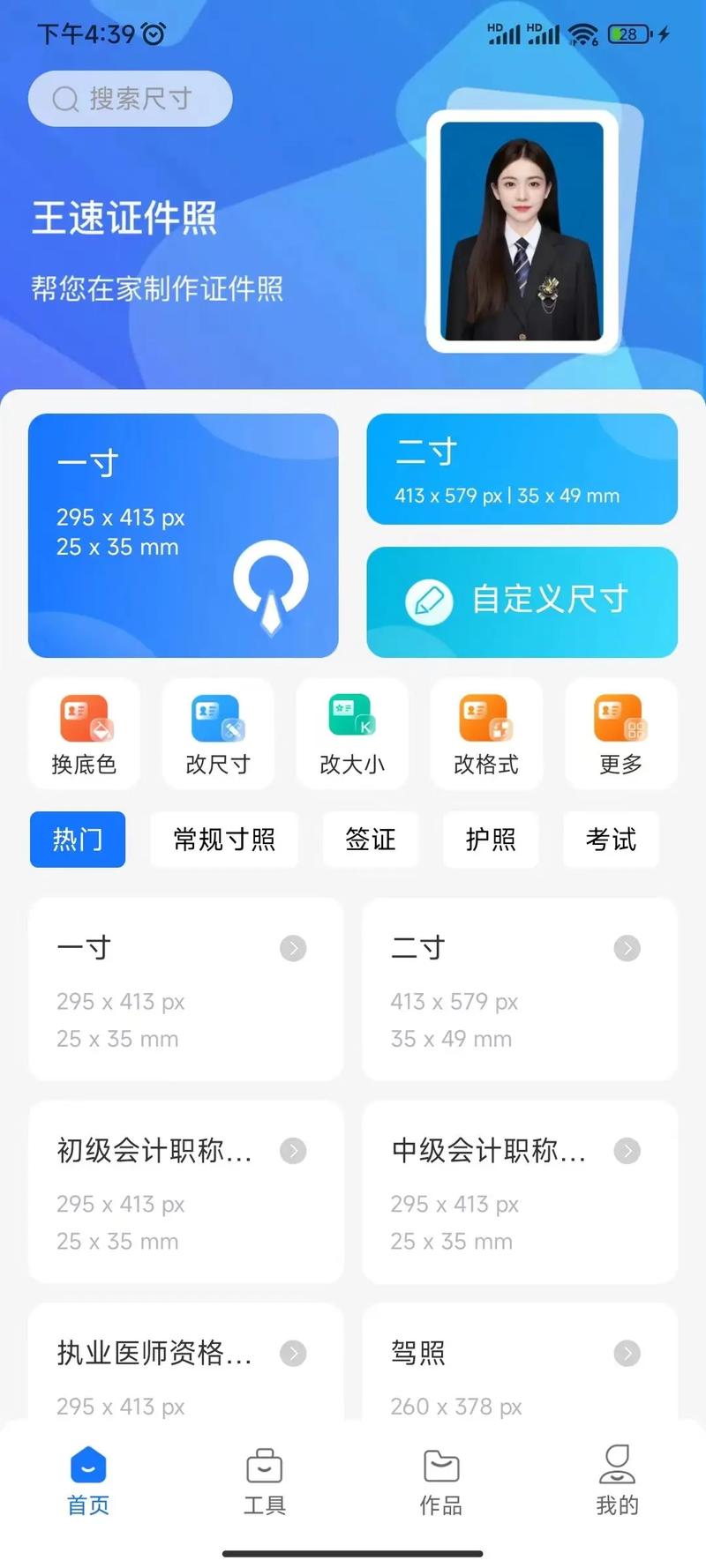Select the 换底色 (change background color) tool
This screenshot has width=706, height=1568.
pyautogui.click(x=84, y=734)
